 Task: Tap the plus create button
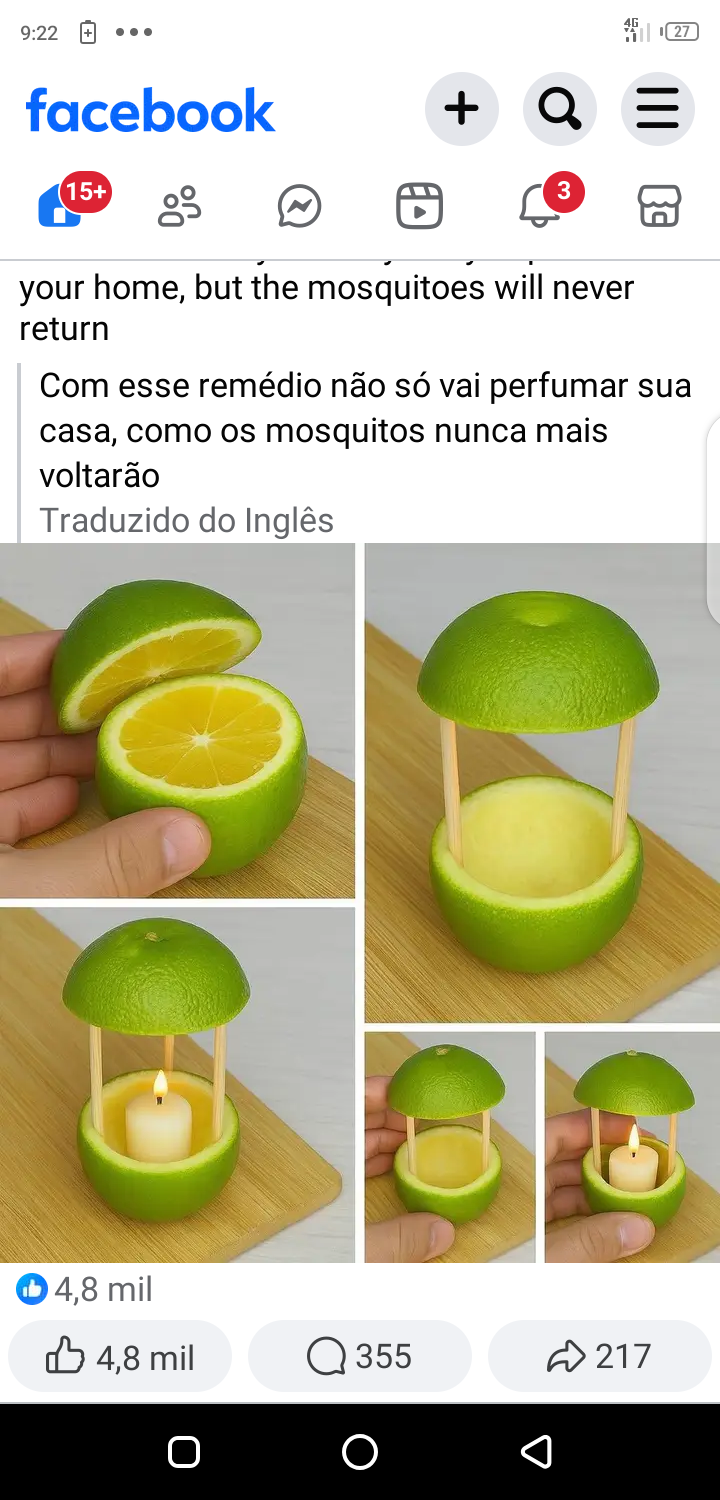[x=461, y=108]
